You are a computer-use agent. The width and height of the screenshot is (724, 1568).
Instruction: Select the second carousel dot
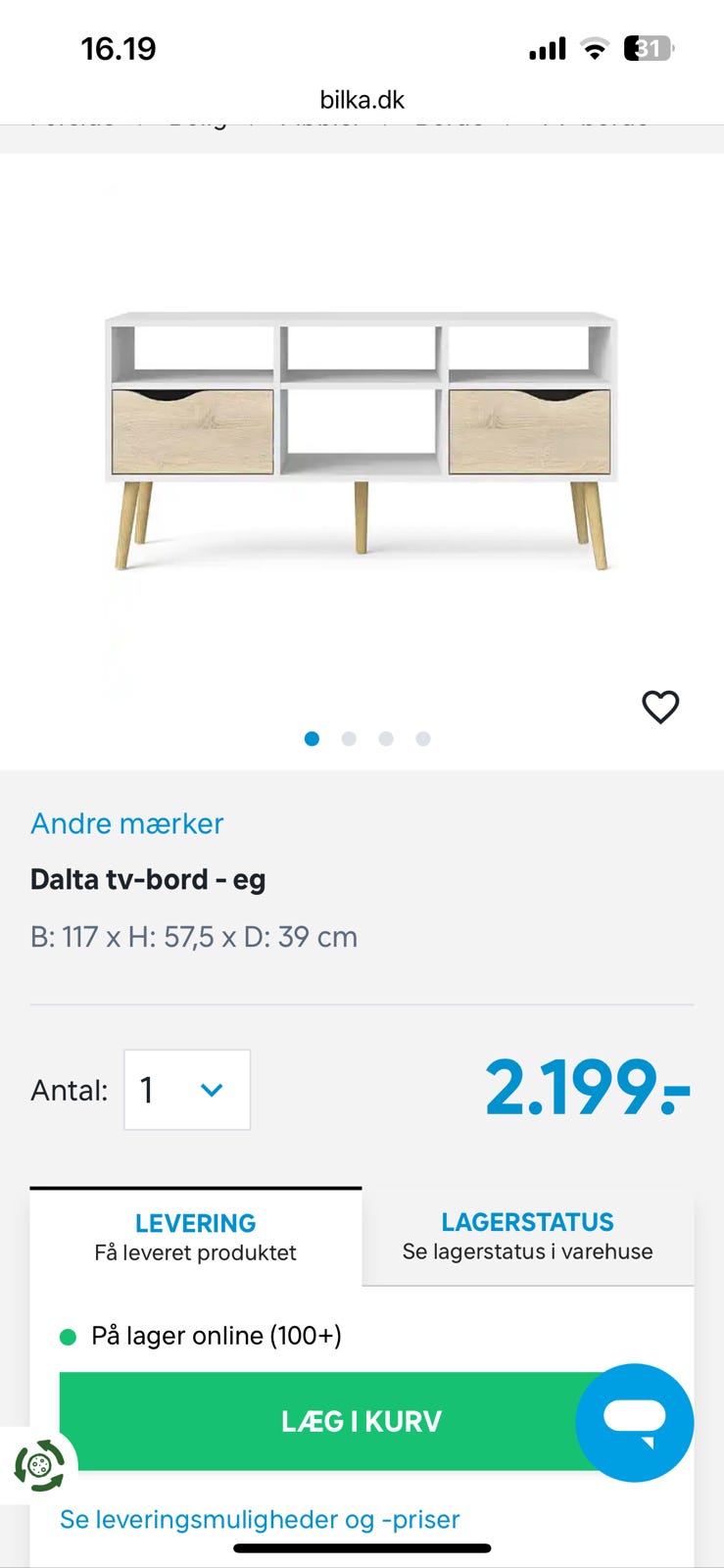[x=349, y=739]
